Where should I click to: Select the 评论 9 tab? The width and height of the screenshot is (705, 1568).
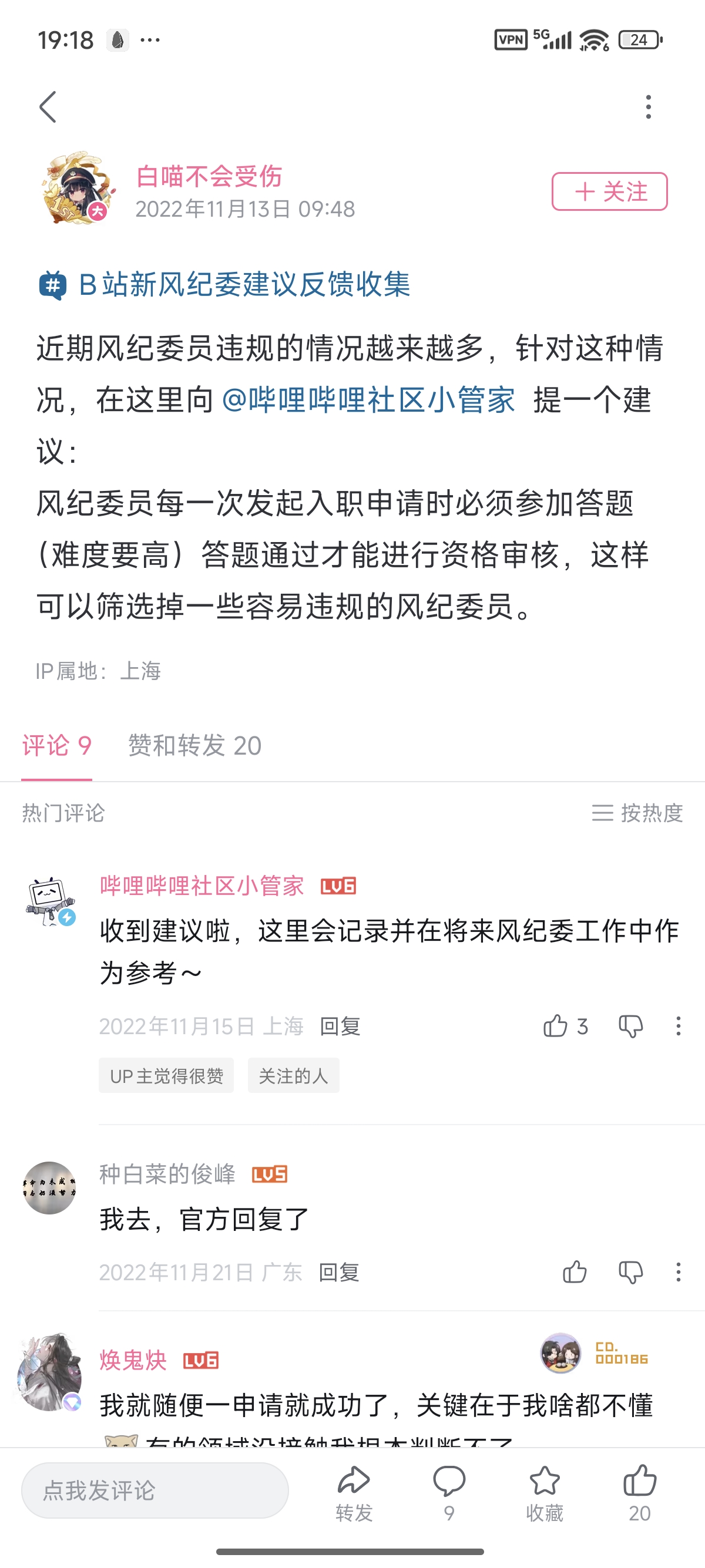(56, 746)
